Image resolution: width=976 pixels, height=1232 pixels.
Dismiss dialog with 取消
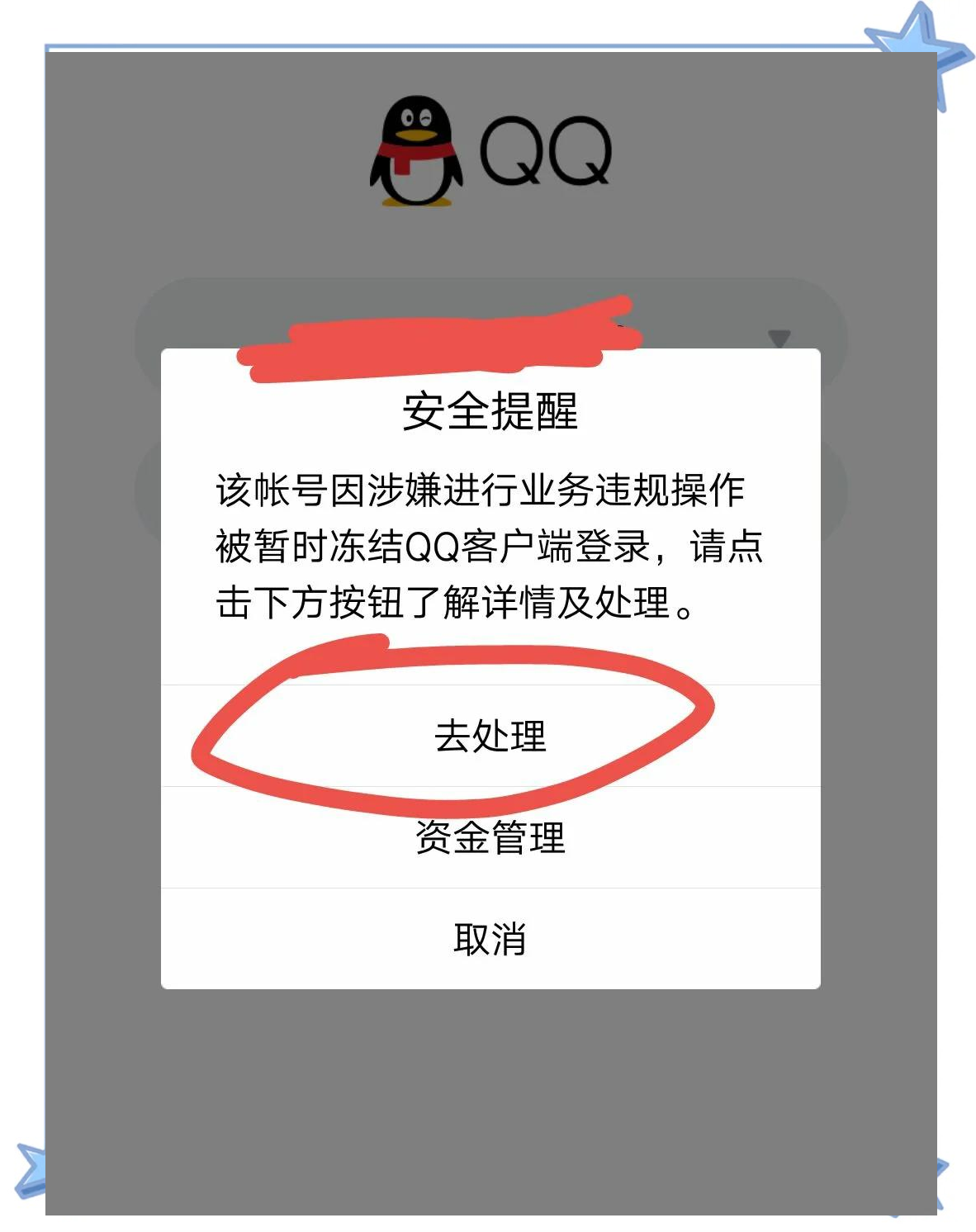[490, 939]
